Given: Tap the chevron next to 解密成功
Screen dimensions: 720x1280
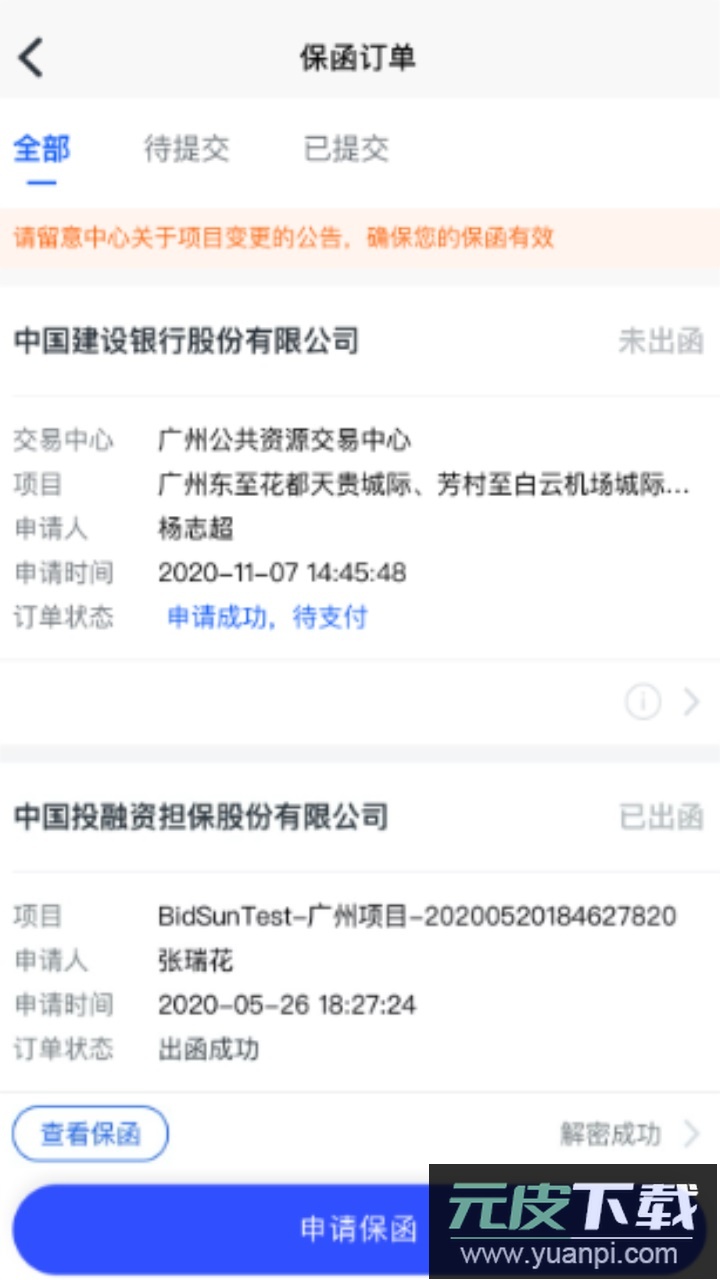Looking at the screenshot, I should pos(692,1133).
